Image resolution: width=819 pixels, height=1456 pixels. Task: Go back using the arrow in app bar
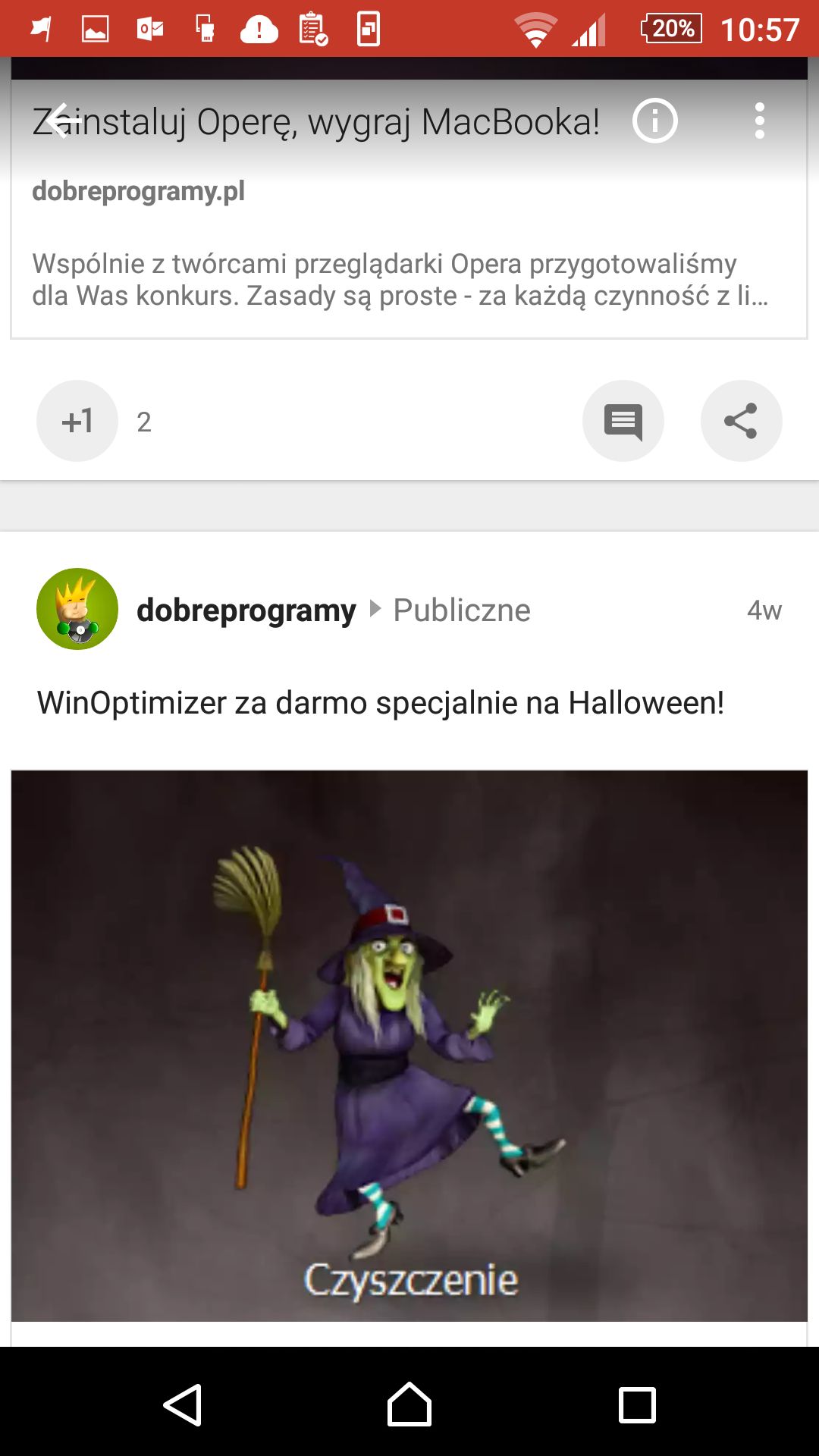(x=62, y=121)
